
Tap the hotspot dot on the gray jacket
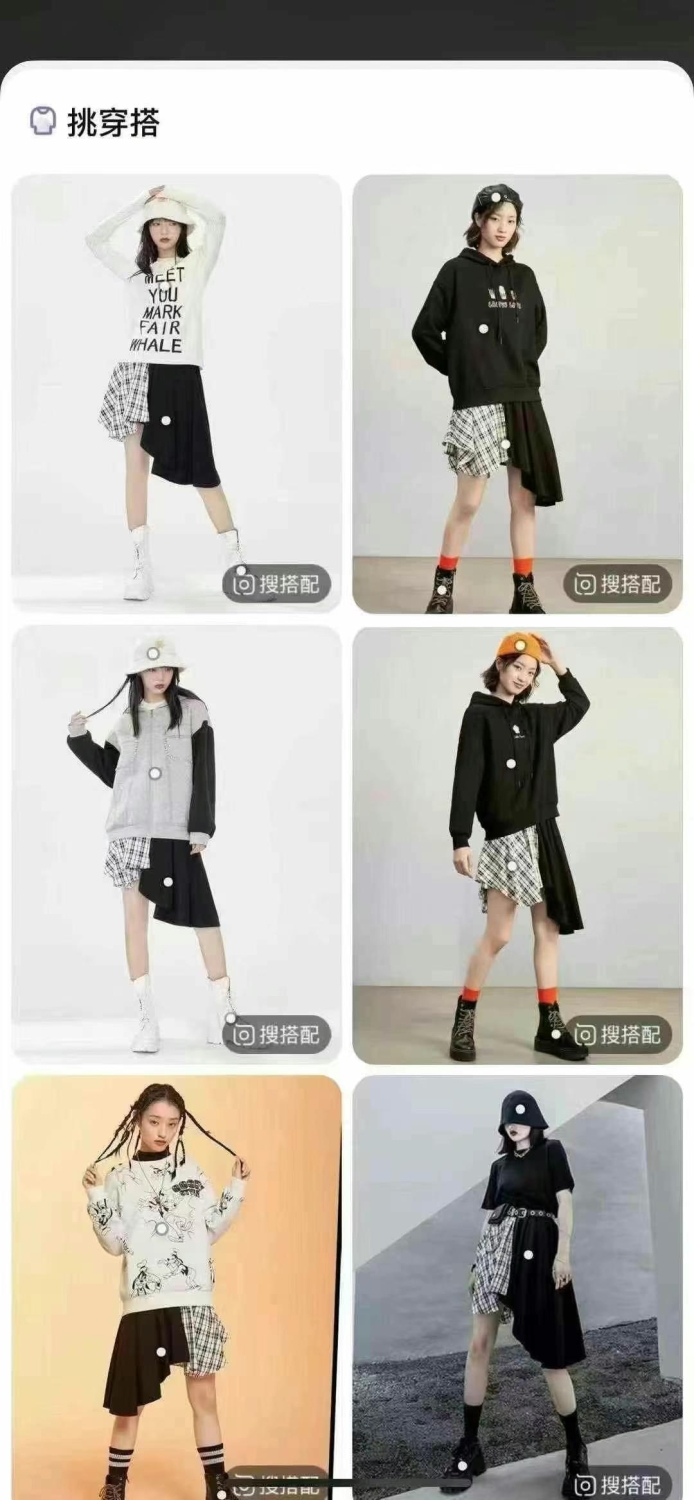coord(154,773)
